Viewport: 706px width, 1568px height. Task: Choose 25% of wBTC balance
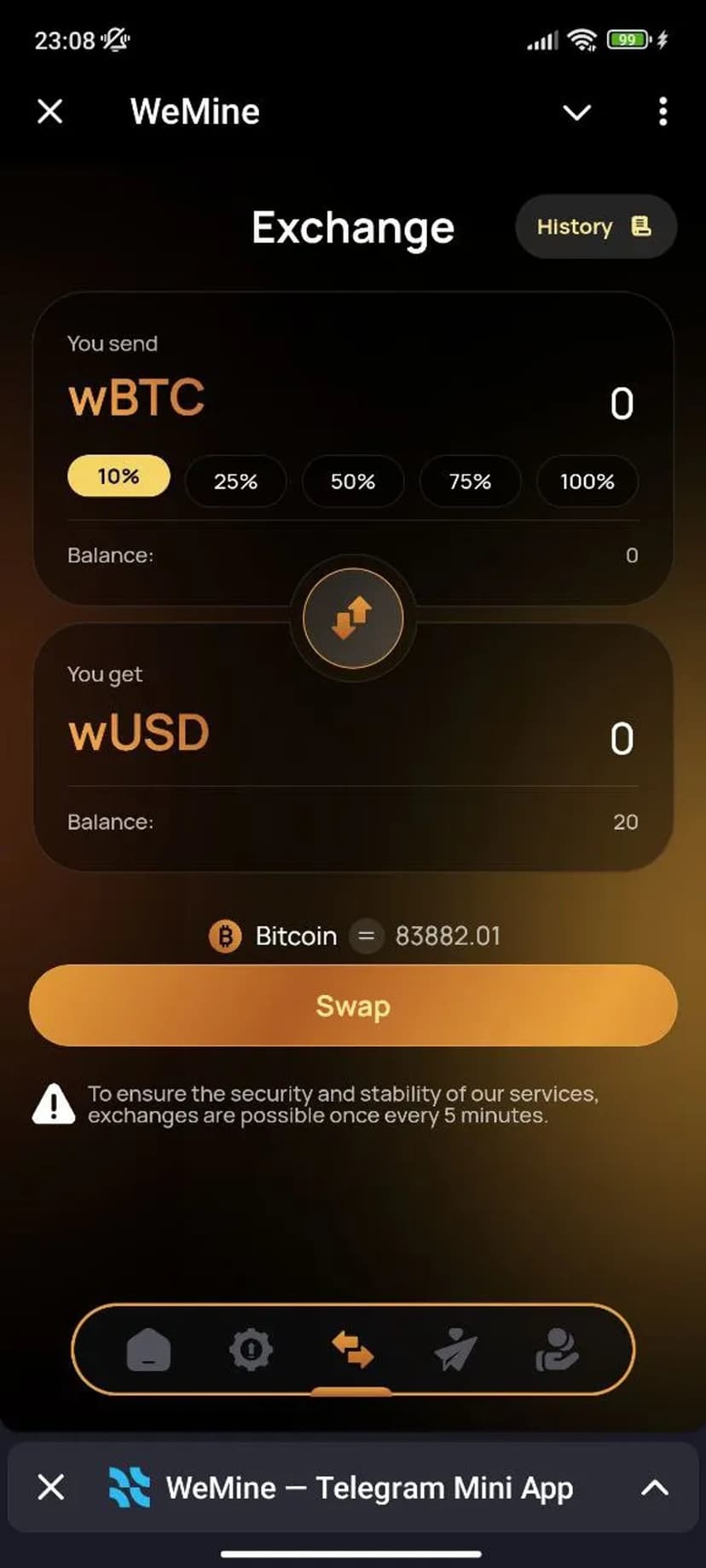[x=235, y=481]
